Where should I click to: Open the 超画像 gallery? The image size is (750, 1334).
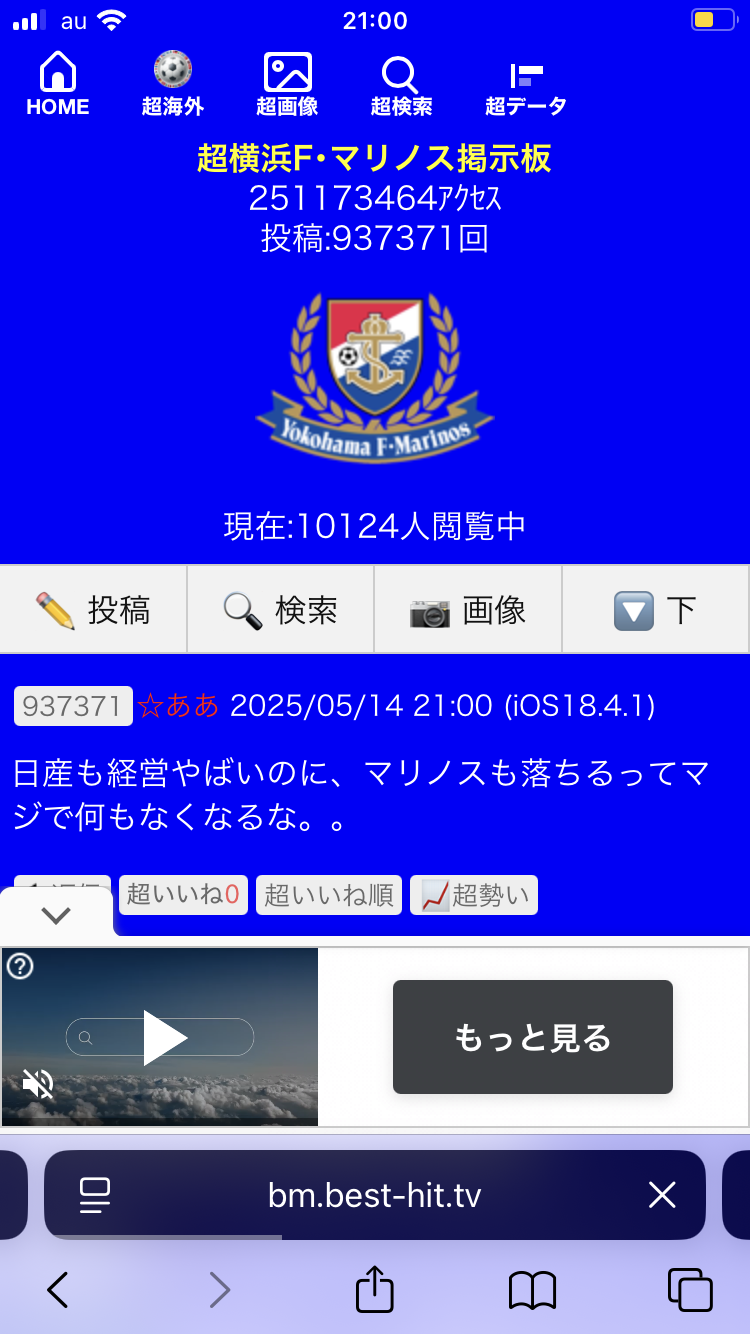pyautogui.click(x=287, y=86)
